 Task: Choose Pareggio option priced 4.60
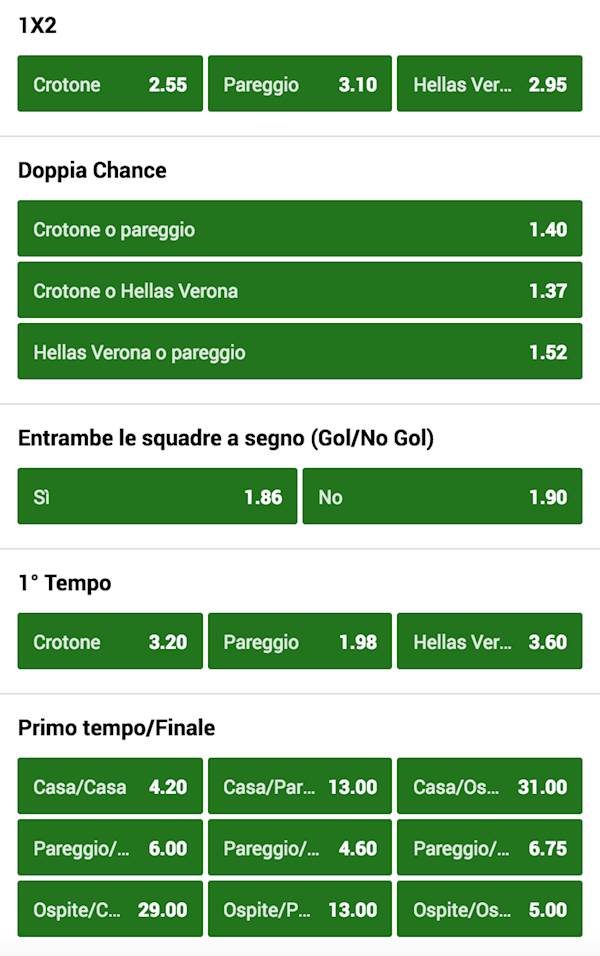[x=300, y=848]
